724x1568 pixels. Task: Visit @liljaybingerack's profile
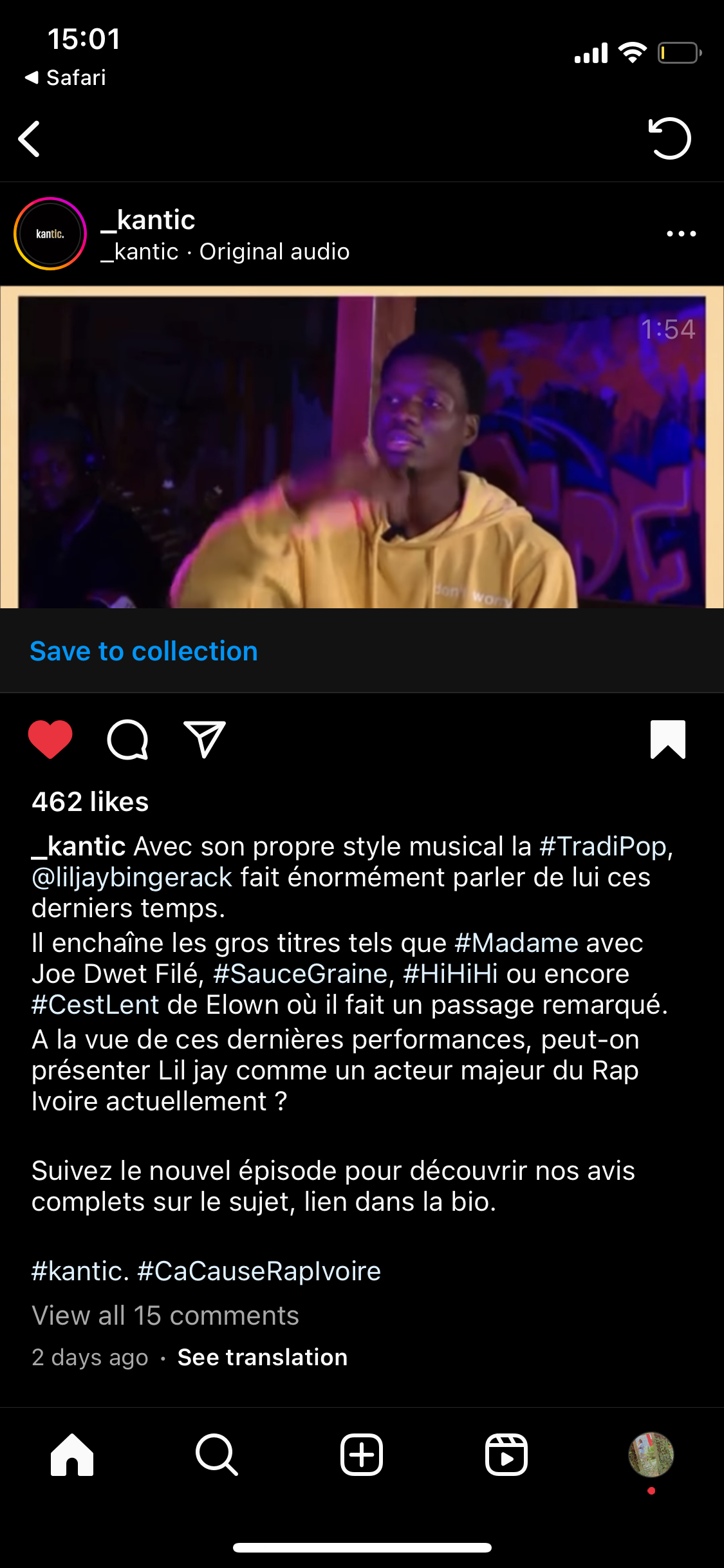pyautogui.click(x=132, y=877)
